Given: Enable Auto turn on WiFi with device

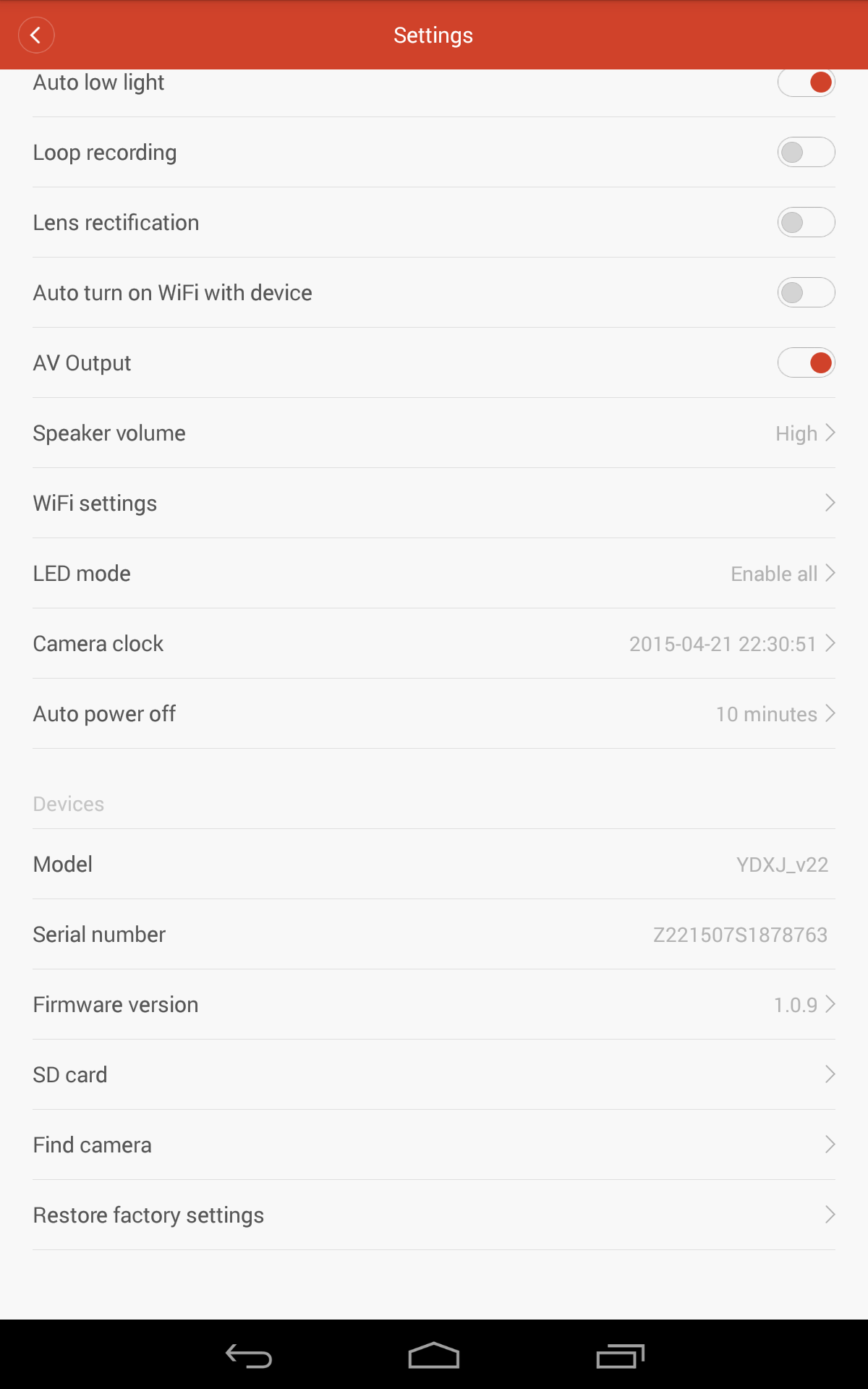Looking at the screenshot, I should 806,292.
